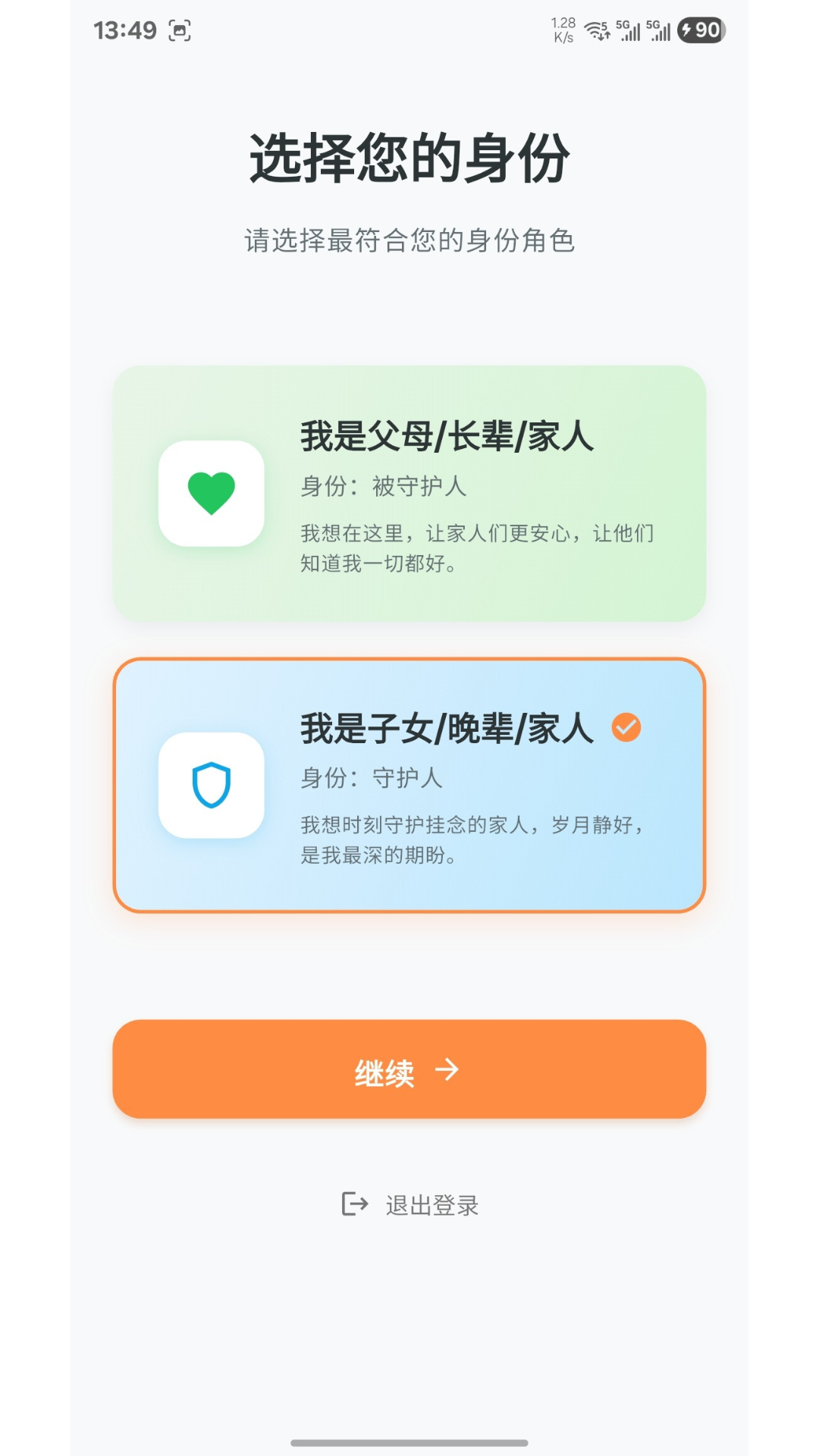Click the orange checkmark on the selected card
Screen dimensions: 819x1456
tap(625, 726)
